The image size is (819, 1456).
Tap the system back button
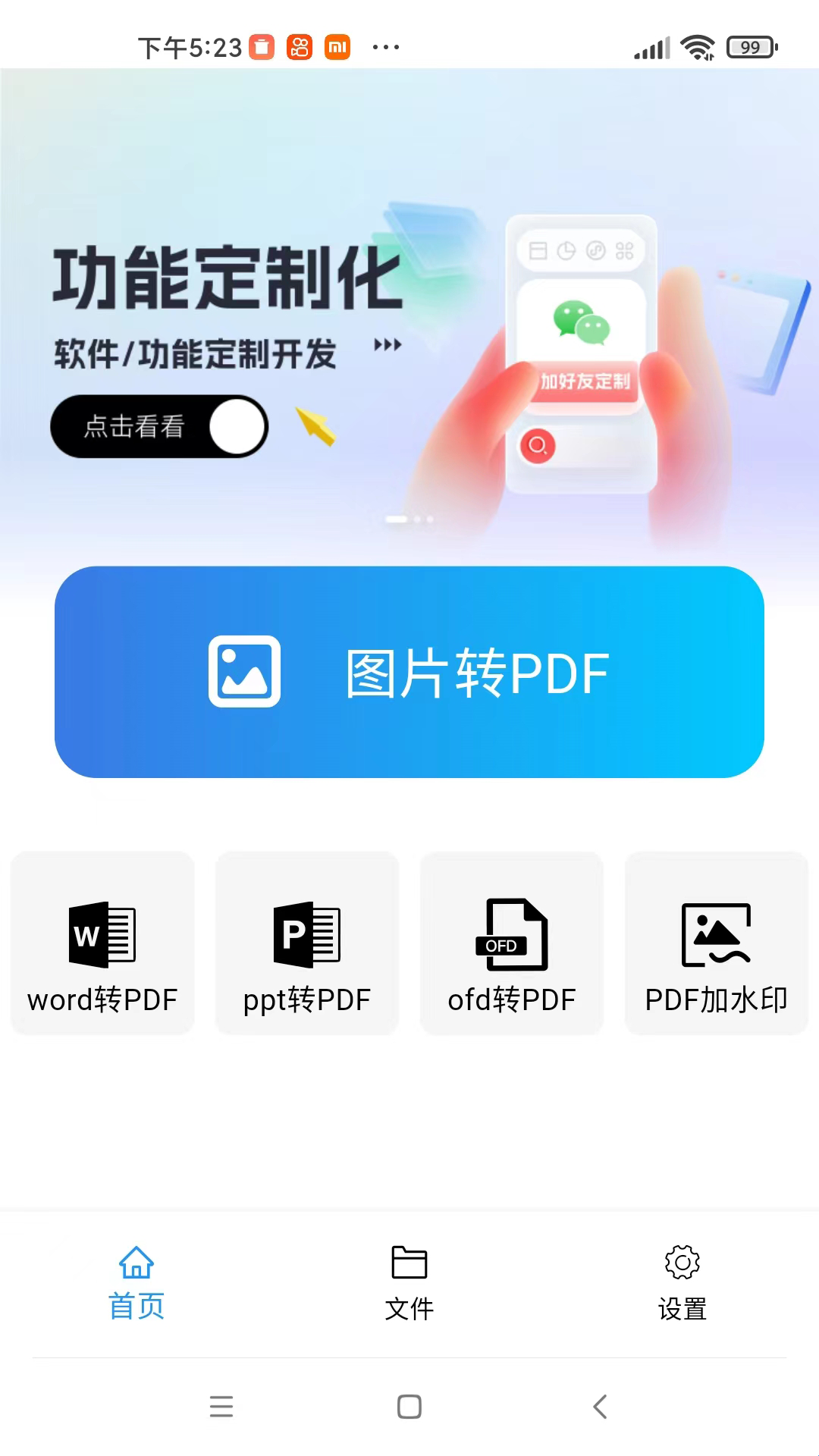[600, 1407]
